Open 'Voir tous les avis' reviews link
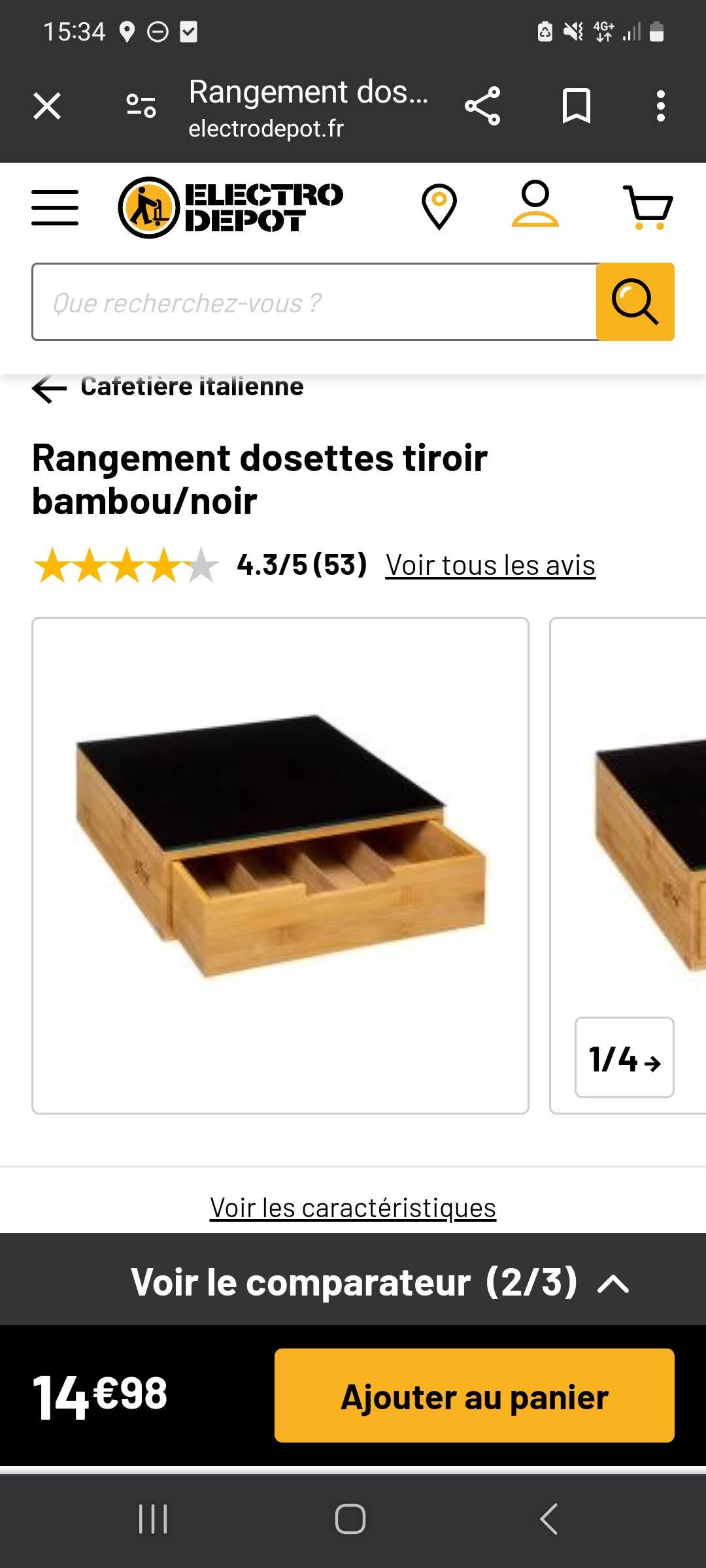The image size is (706, 1568). (490, 565)
